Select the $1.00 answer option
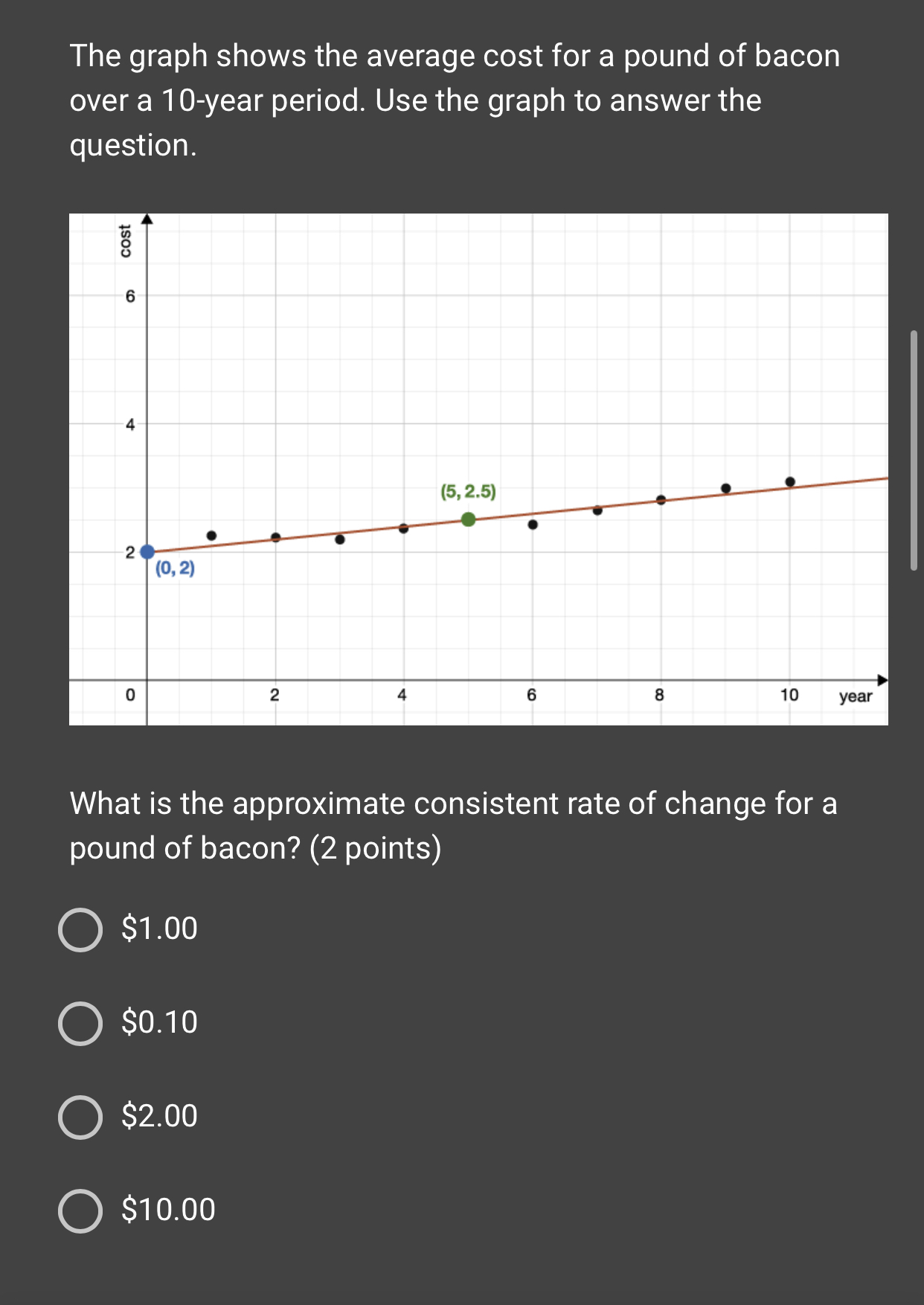 click(82, 928)
